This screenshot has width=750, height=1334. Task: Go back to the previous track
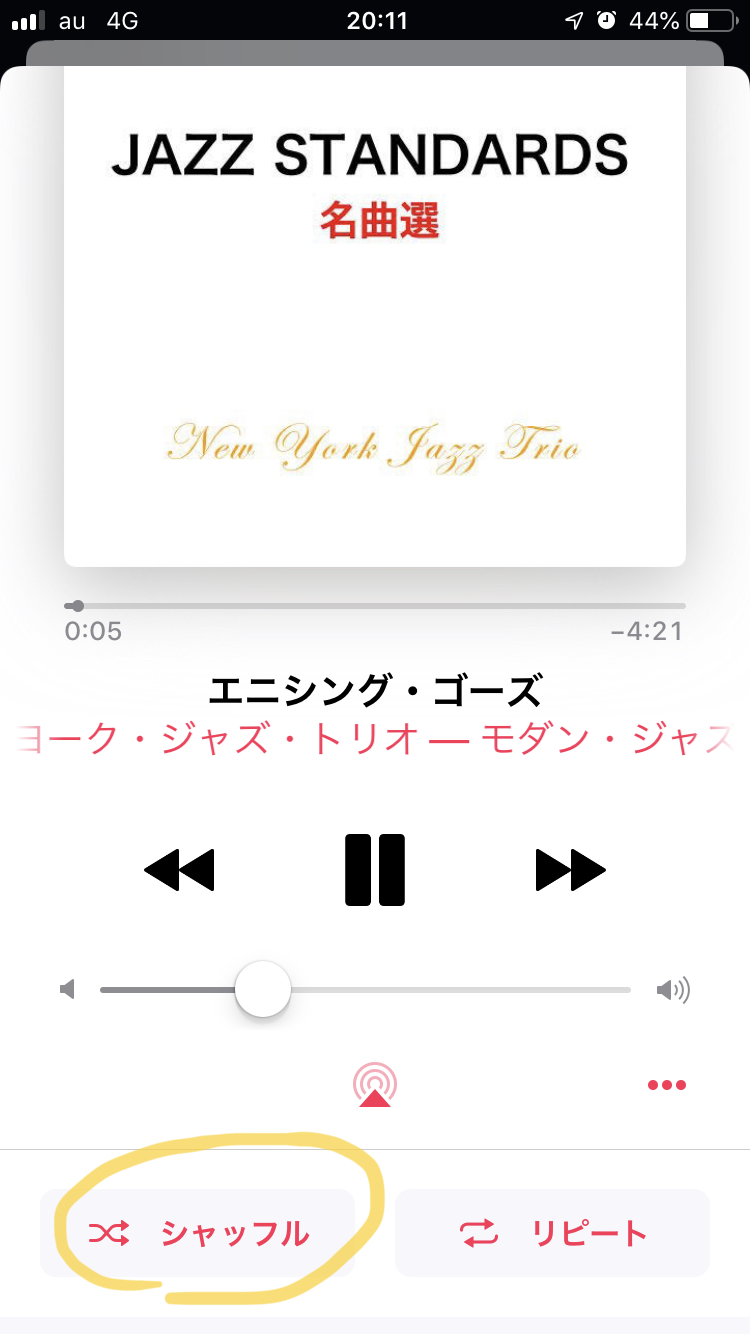pos(180,869)
